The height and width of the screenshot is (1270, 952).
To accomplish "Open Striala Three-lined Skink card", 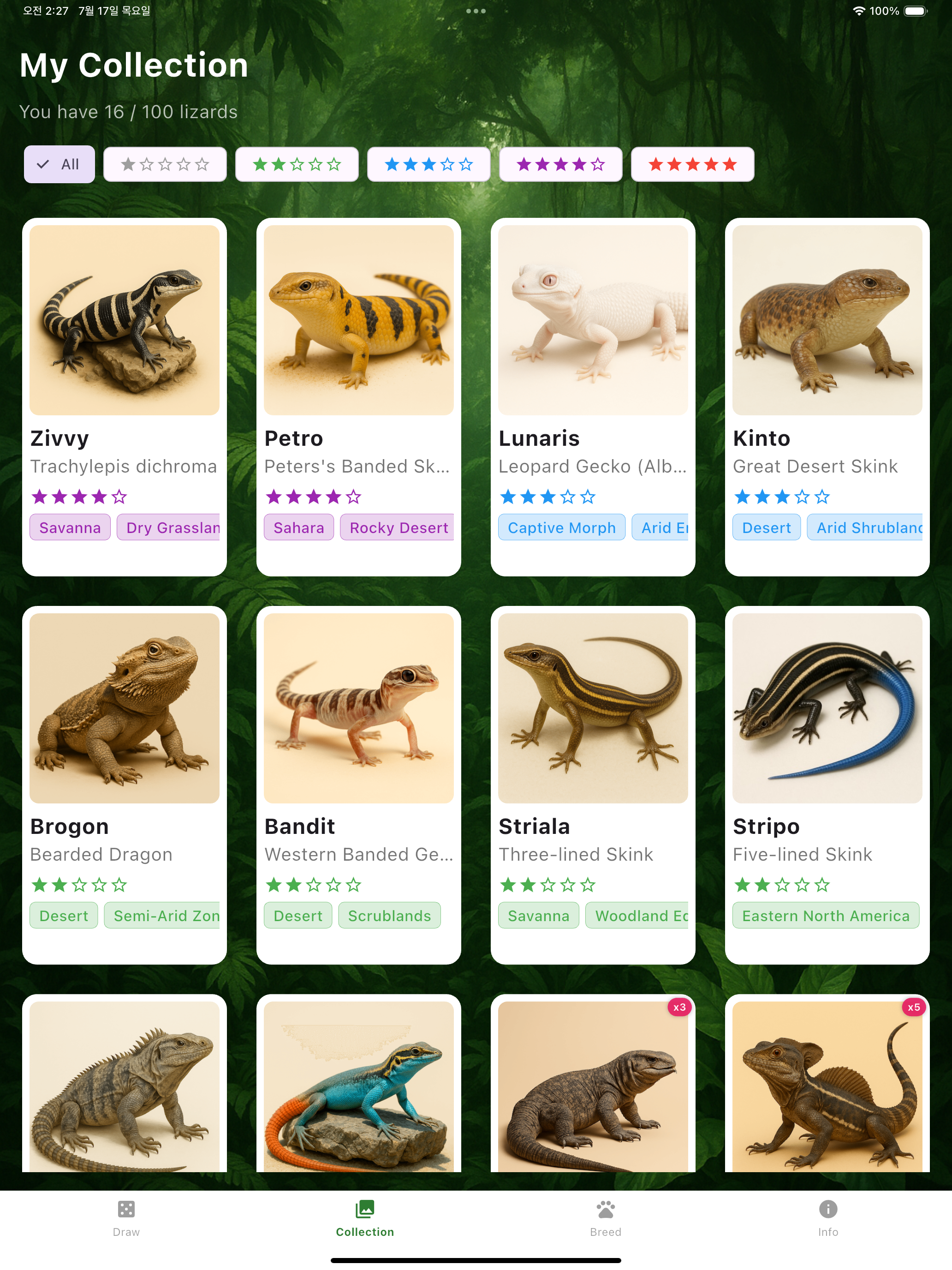I will point(593,784).
